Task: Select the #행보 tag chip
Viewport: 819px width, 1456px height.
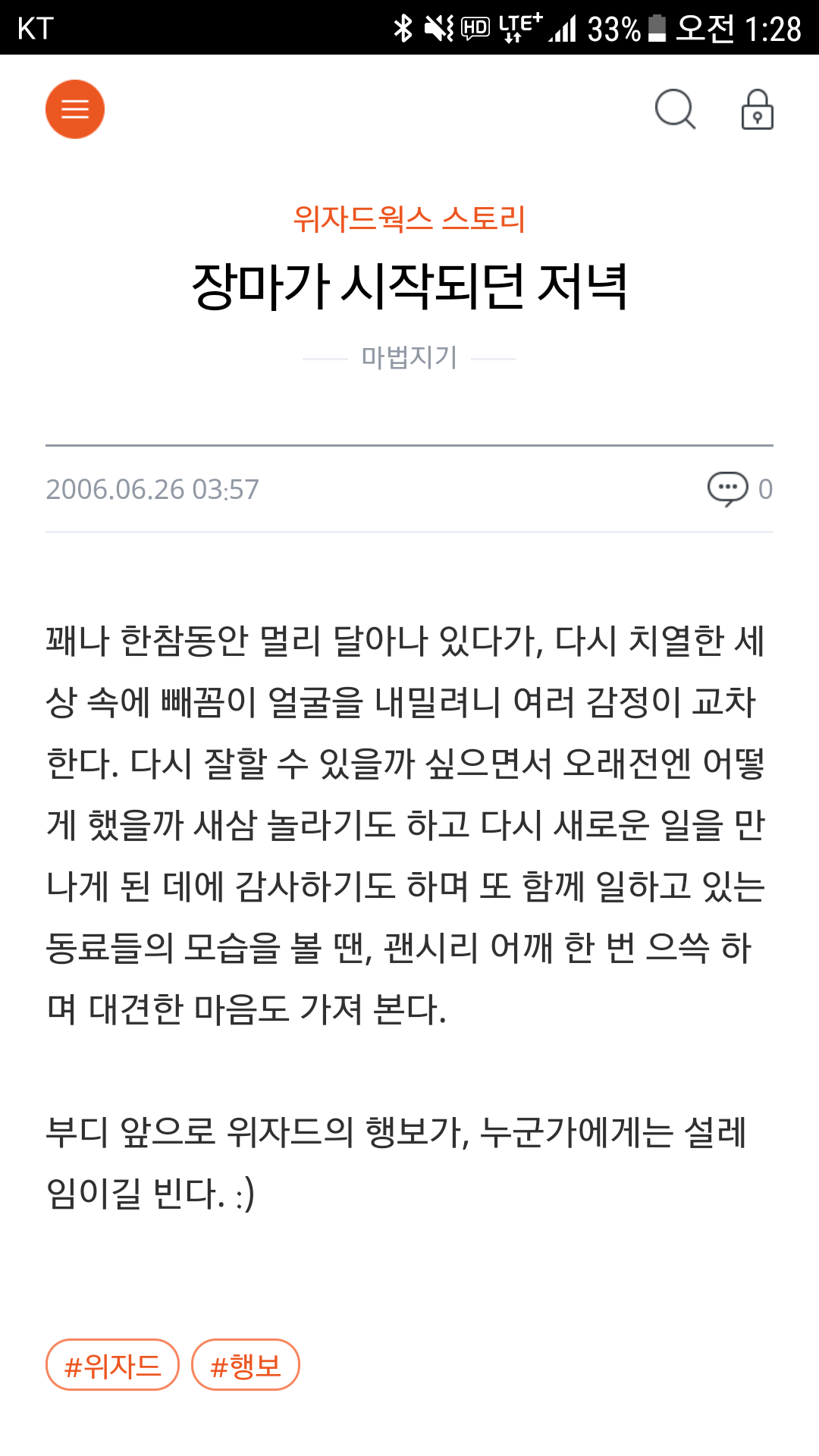Action: pyautogui.click(x=246, y=1365)
